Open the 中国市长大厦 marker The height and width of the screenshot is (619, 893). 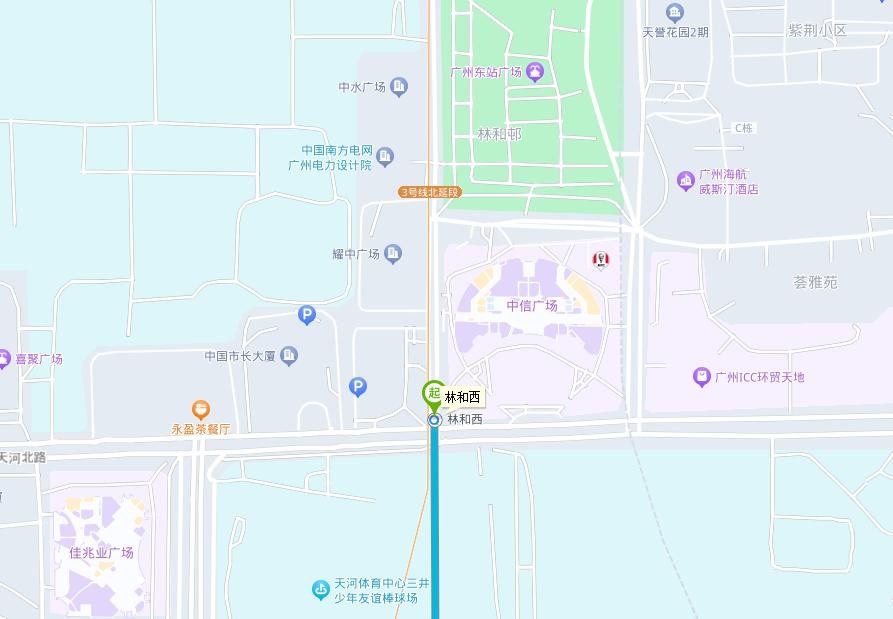[290, 355]
